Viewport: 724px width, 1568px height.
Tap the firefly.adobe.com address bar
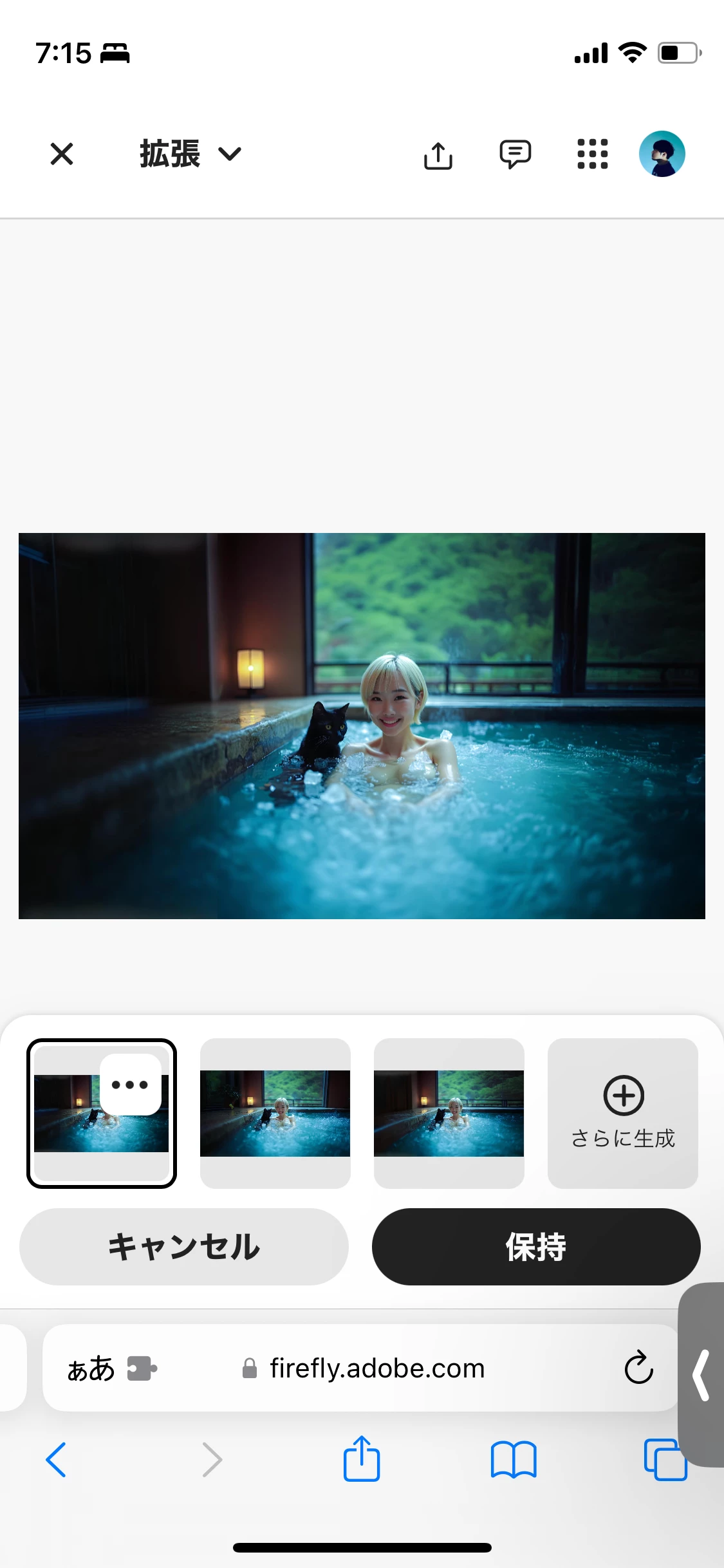coord(376,1368)
